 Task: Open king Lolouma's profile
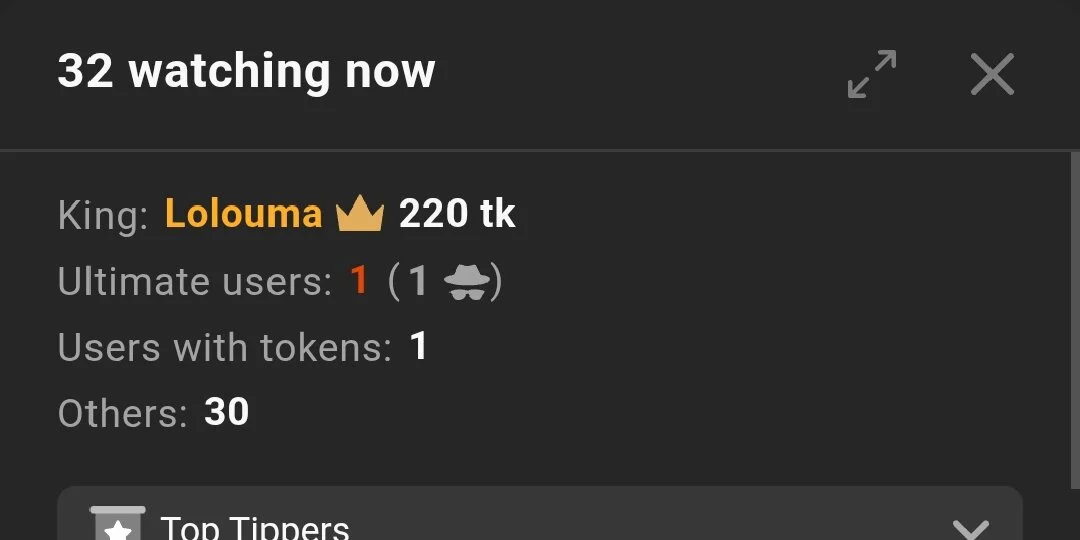243,213
